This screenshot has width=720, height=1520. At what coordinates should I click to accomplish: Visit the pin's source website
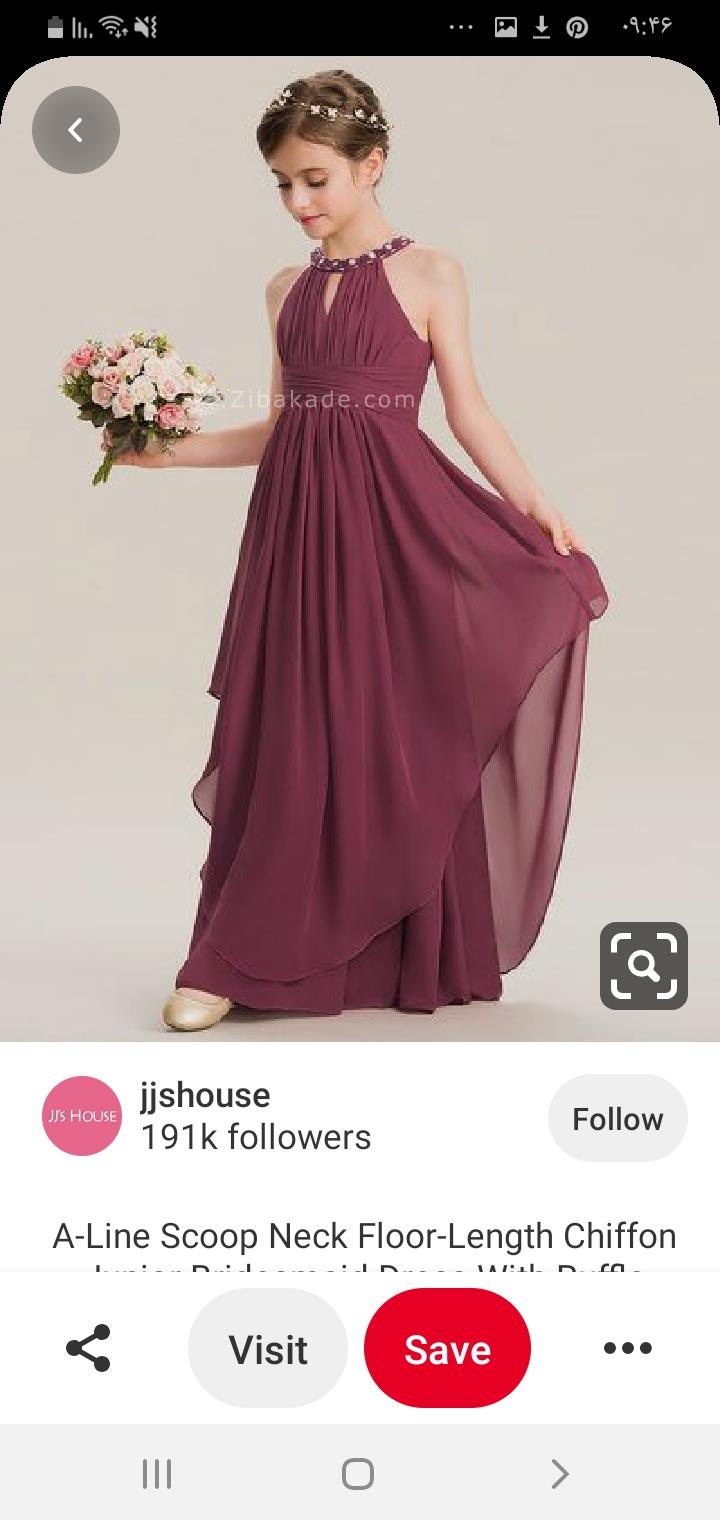pos(268,1348)
